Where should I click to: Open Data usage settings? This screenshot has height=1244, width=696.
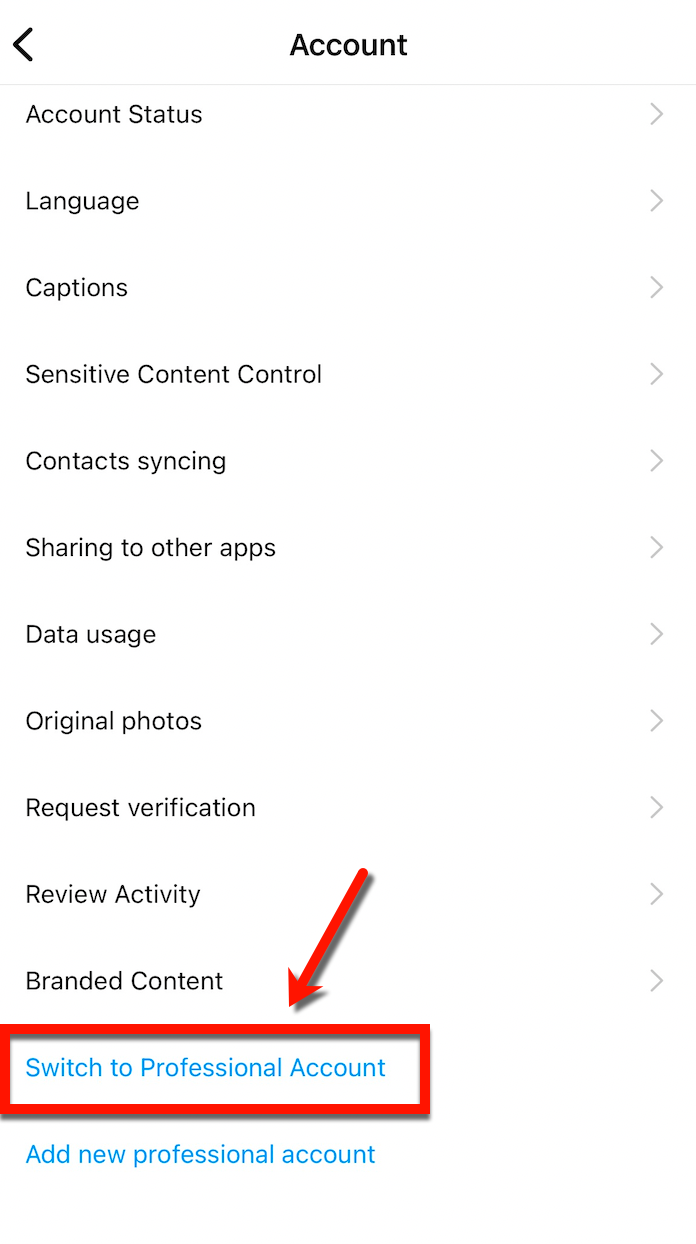(348, 634)
